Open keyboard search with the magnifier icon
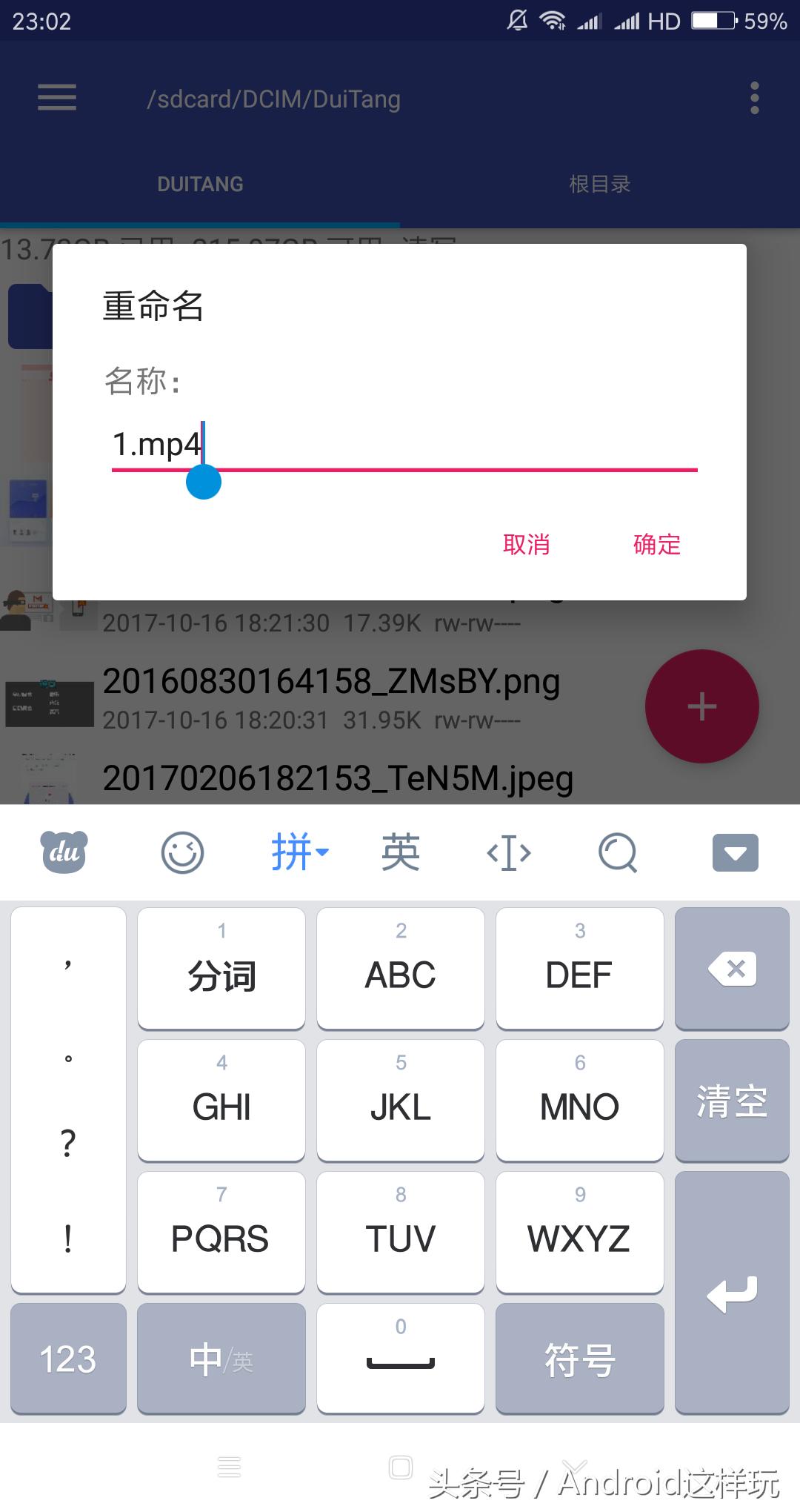Screen dimensions: 800x1512 coord(618,852)
